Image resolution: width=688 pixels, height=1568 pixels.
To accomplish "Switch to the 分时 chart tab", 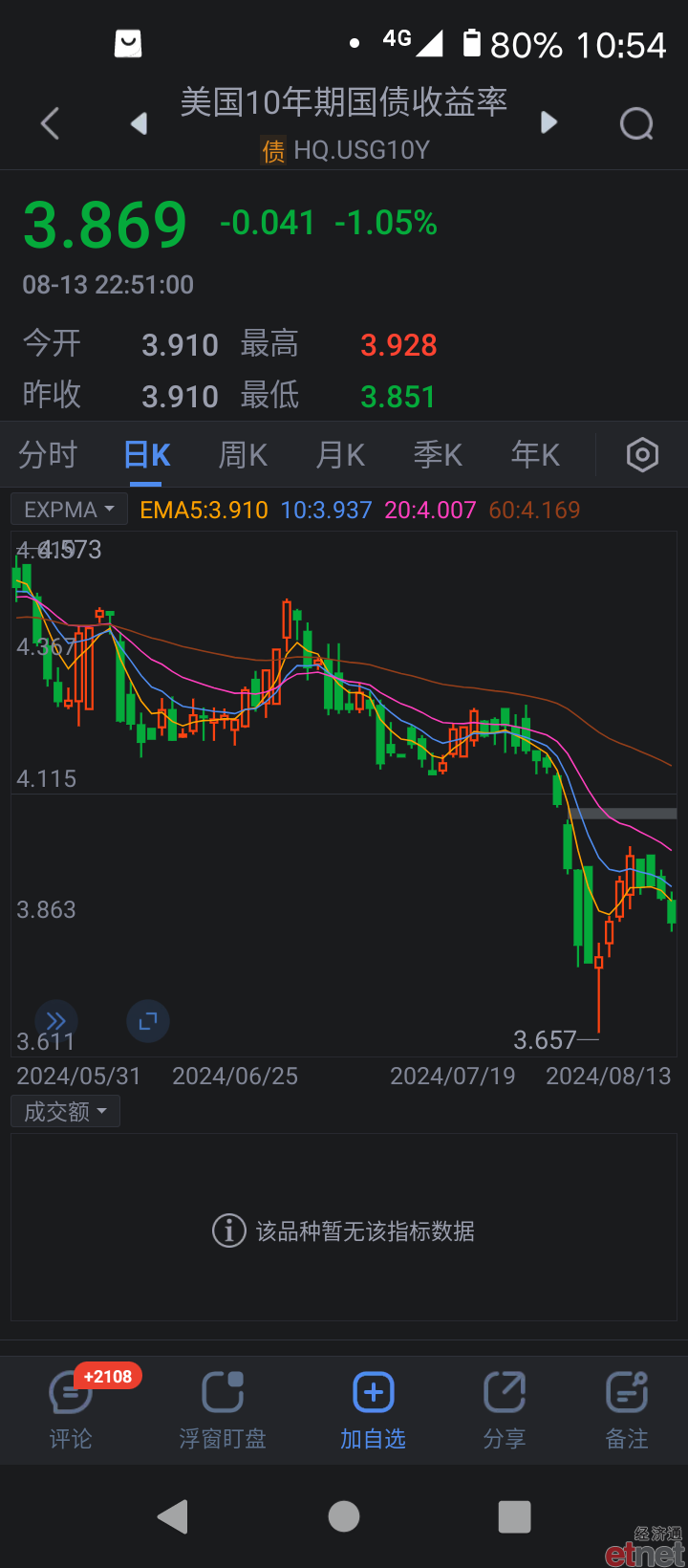I will [48, 455].
